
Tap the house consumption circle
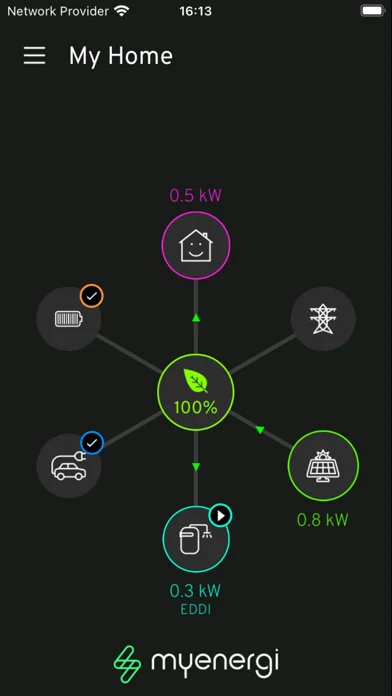point(196,245)
